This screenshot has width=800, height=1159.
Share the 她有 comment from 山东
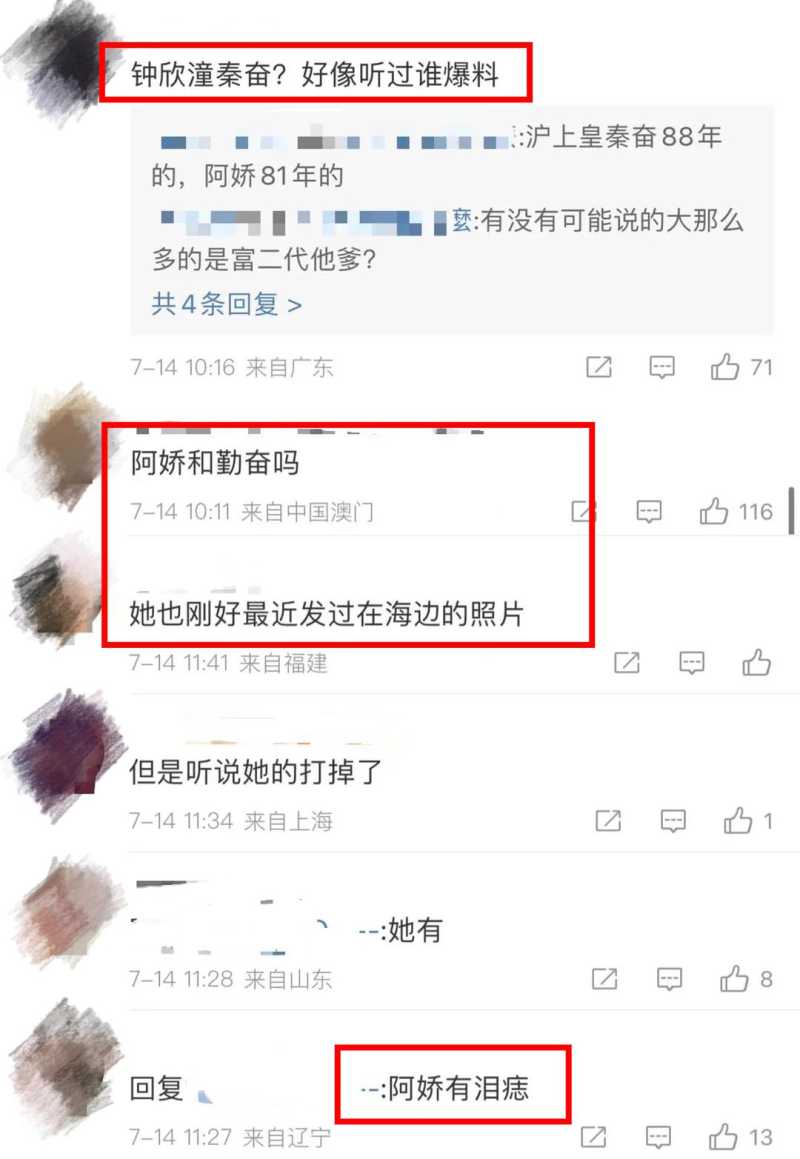click(605, 978)
